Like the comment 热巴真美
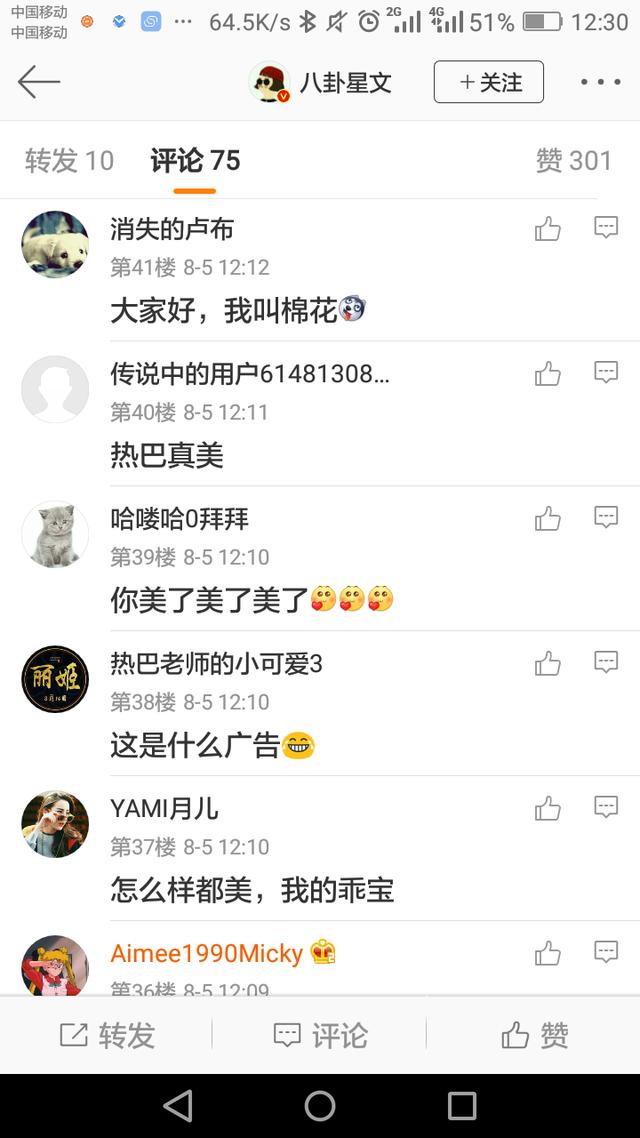Viewport: 640px width, 1138px height. pyautogui.click(x=548, y=374)
